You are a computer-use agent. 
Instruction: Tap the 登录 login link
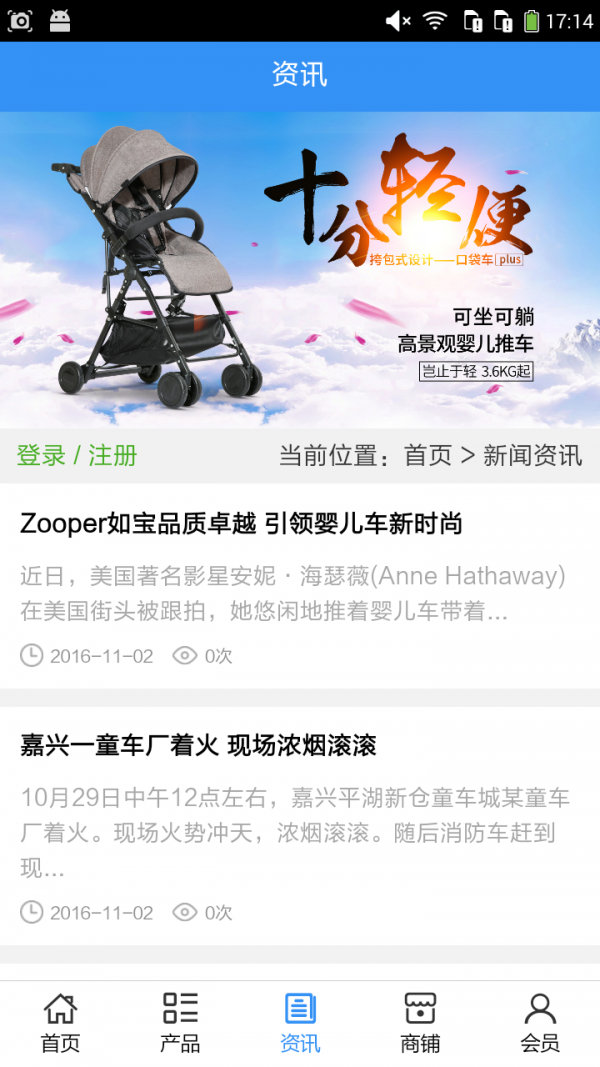click(41, 456)
